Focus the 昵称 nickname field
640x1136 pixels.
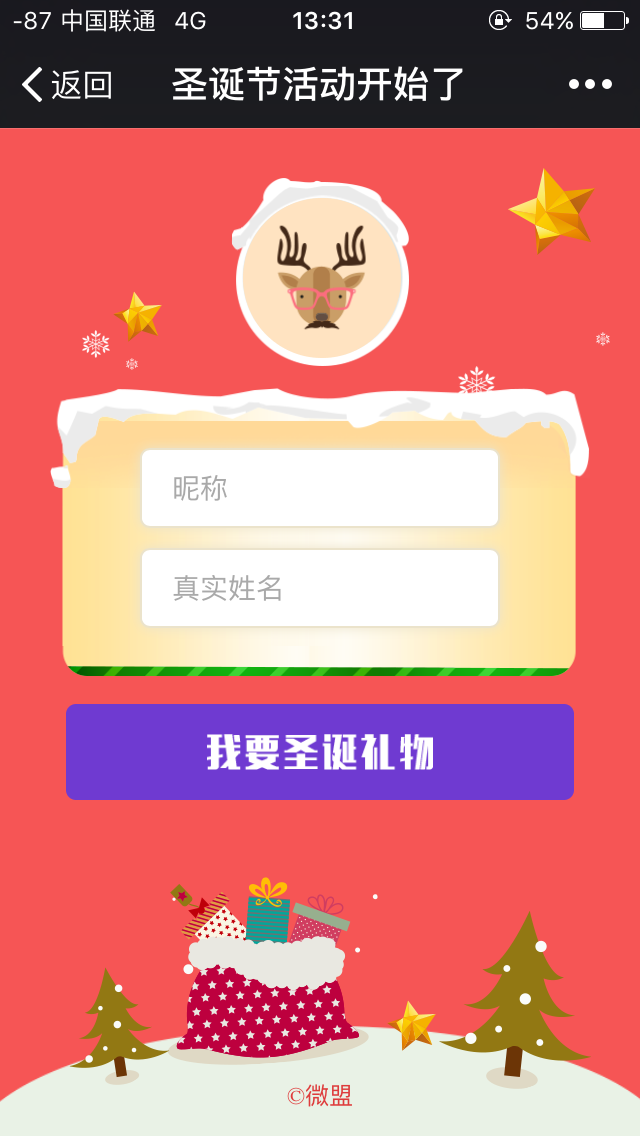pyautogui.click(x=320, y=488)
